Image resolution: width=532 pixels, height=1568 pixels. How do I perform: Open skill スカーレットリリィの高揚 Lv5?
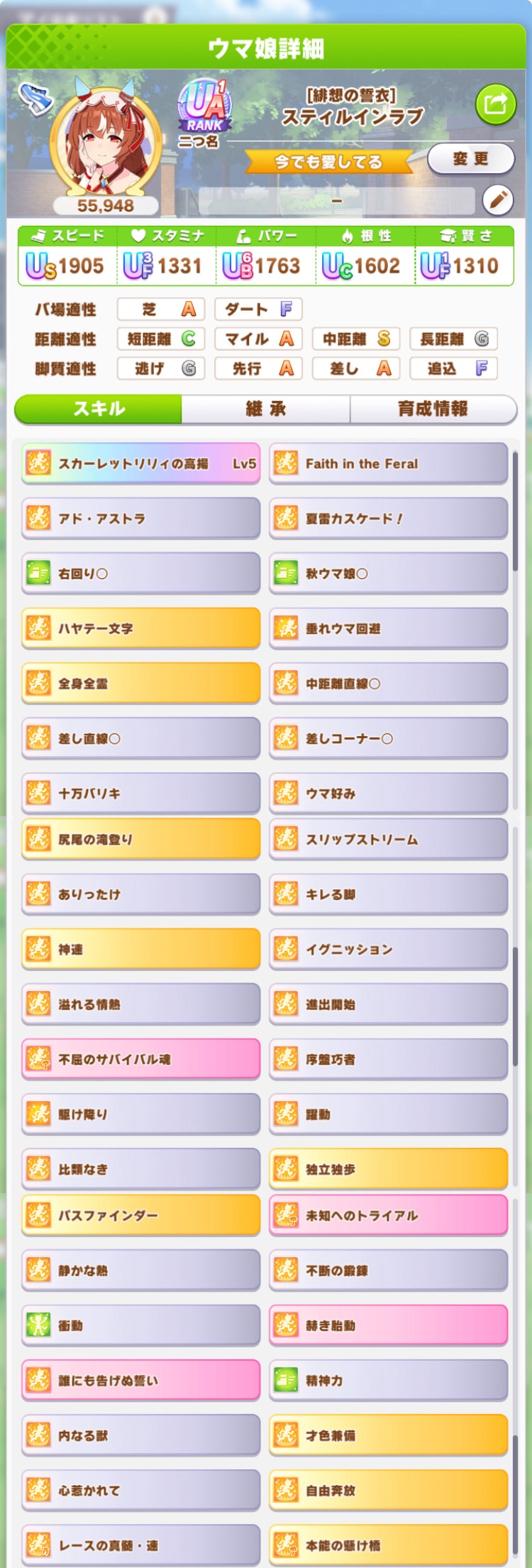141,464
